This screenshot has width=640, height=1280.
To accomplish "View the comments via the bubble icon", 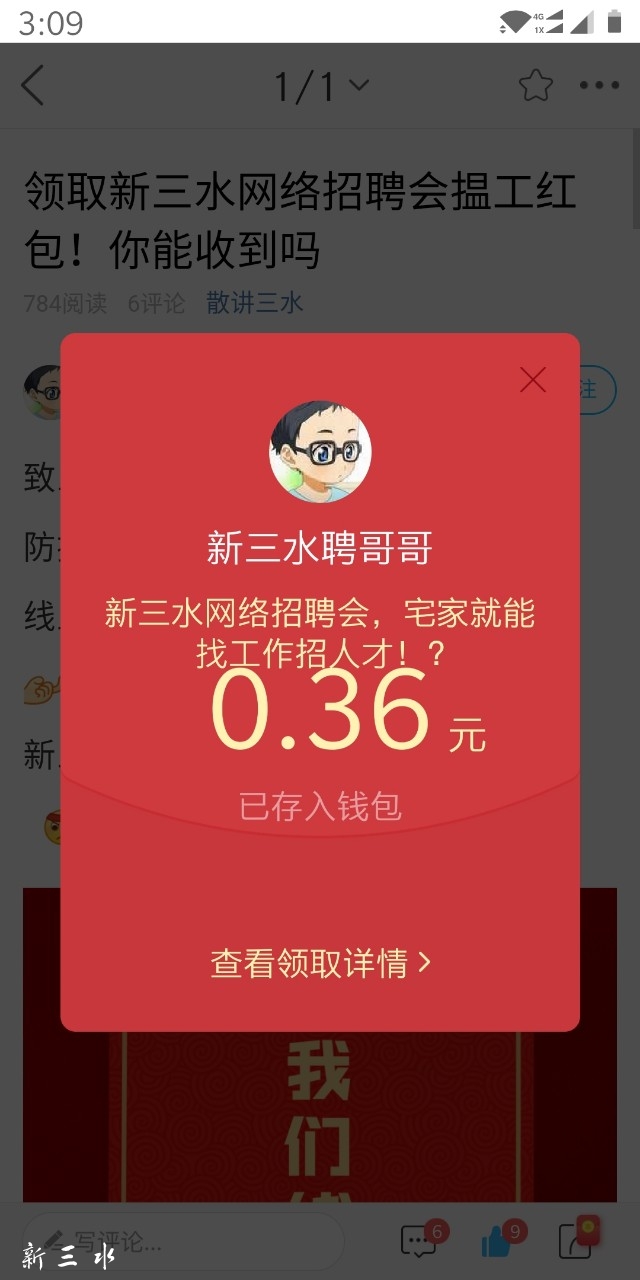I will 418,1241.
